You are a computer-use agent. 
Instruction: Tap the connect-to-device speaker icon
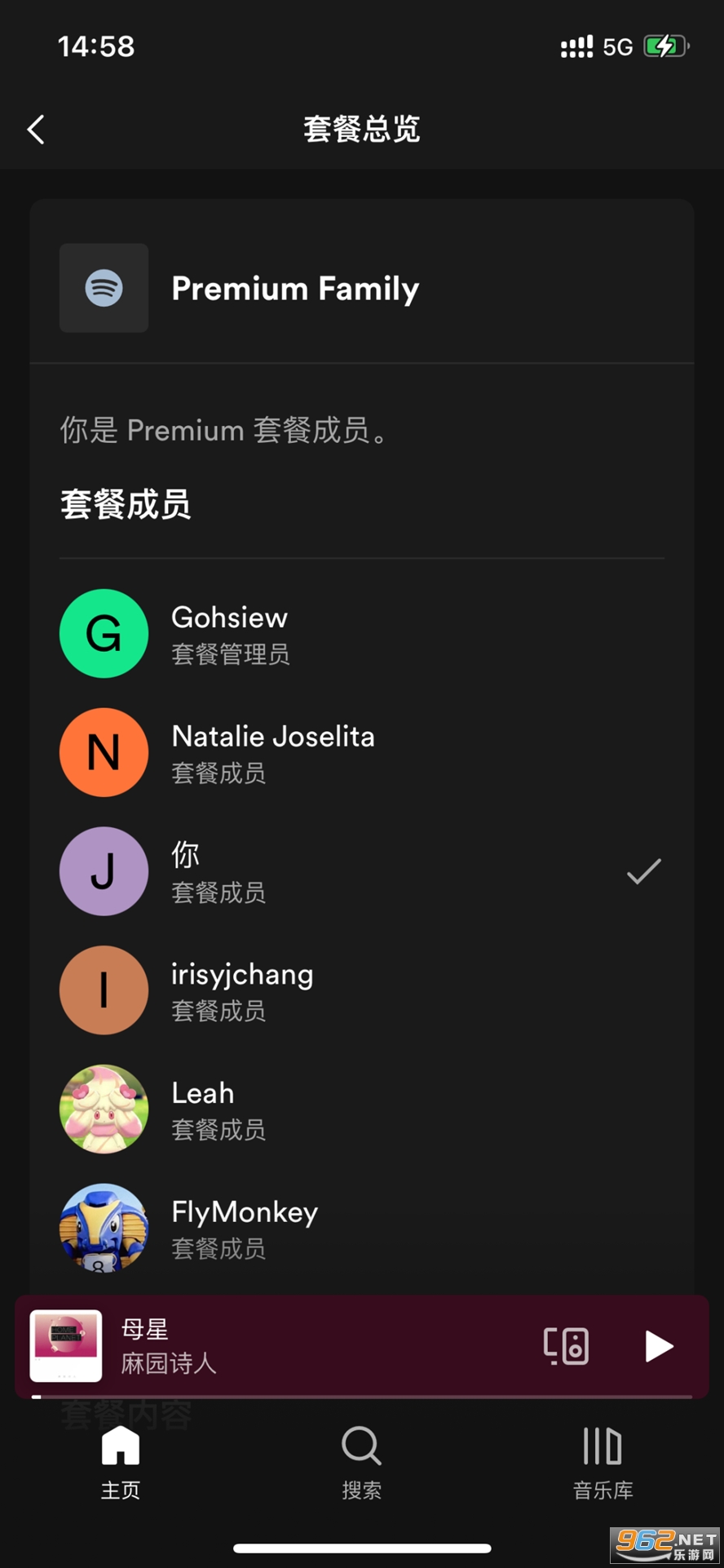coord(567,1346)
